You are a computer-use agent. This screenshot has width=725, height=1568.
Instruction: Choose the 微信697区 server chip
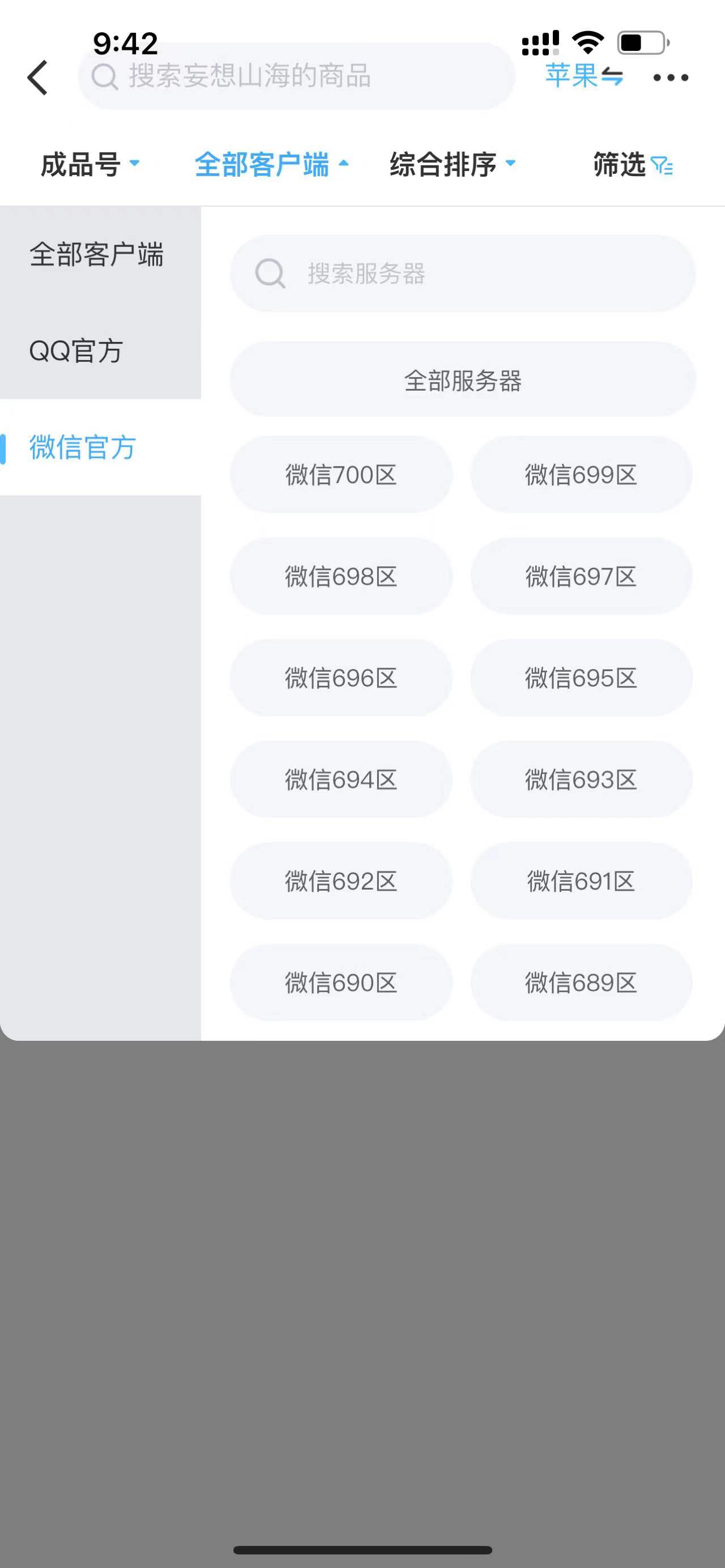pos(581,576)
